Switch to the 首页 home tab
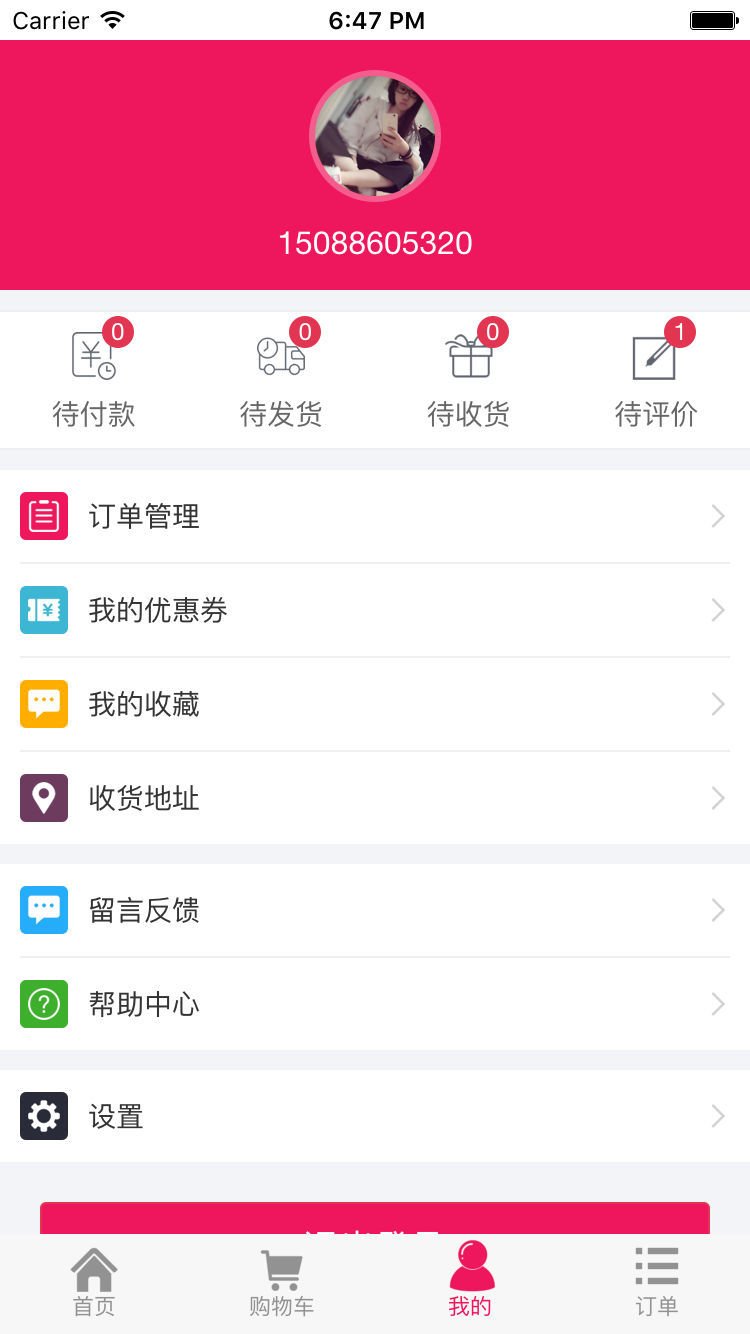This screenshot has height=1334, width=750. click(x=94, y=1282)
